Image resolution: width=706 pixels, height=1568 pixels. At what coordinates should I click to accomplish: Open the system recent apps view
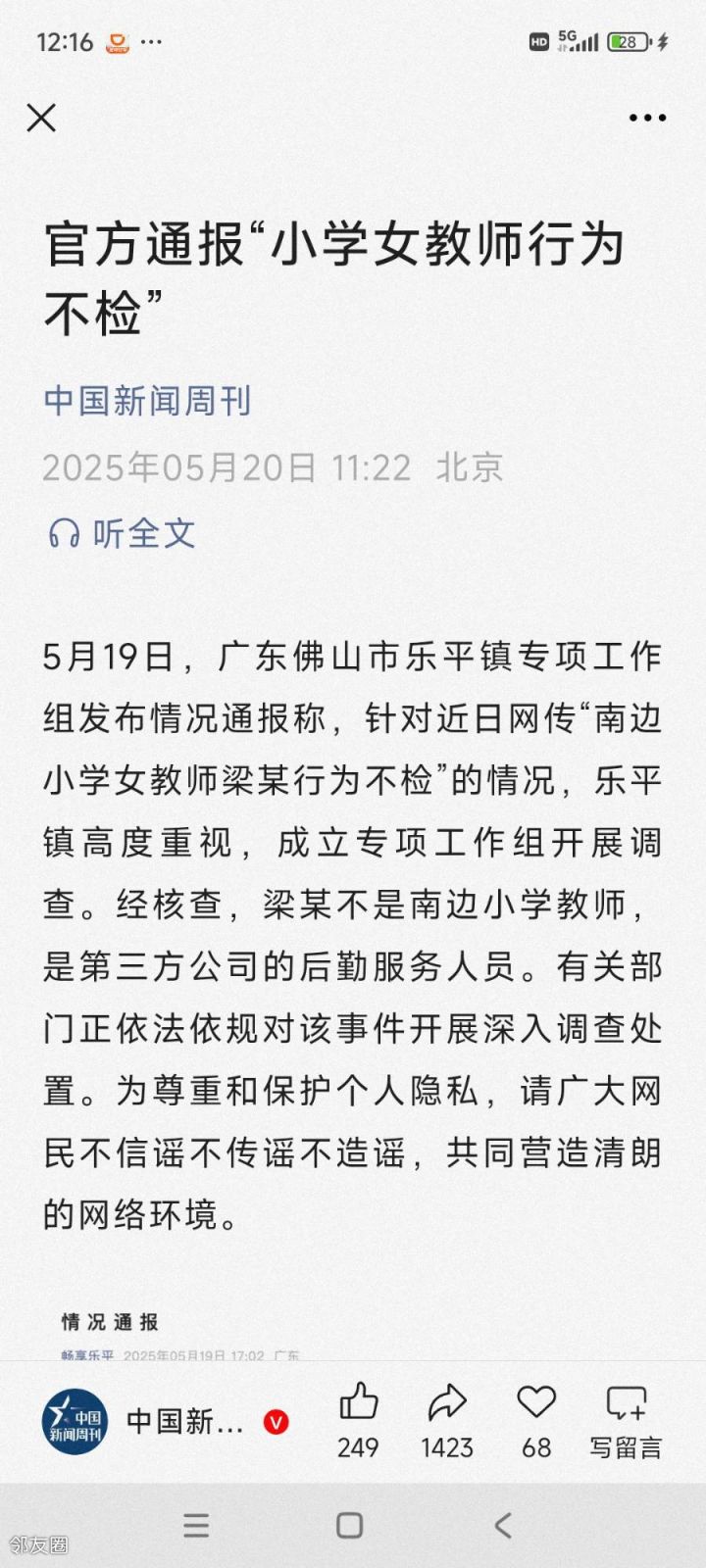coord(196,1525)
